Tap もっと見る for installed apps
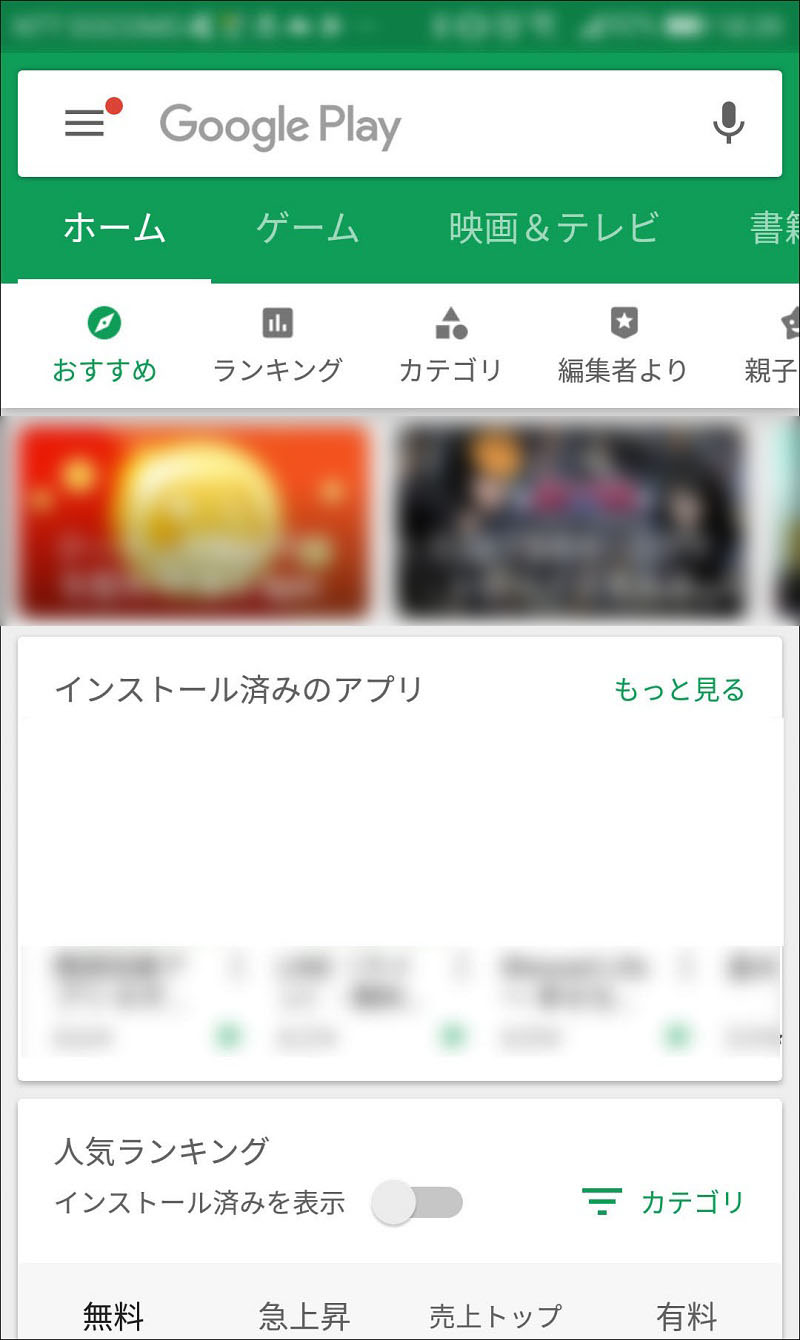This screenshot has height=1340, width=800. coord(679,690)
